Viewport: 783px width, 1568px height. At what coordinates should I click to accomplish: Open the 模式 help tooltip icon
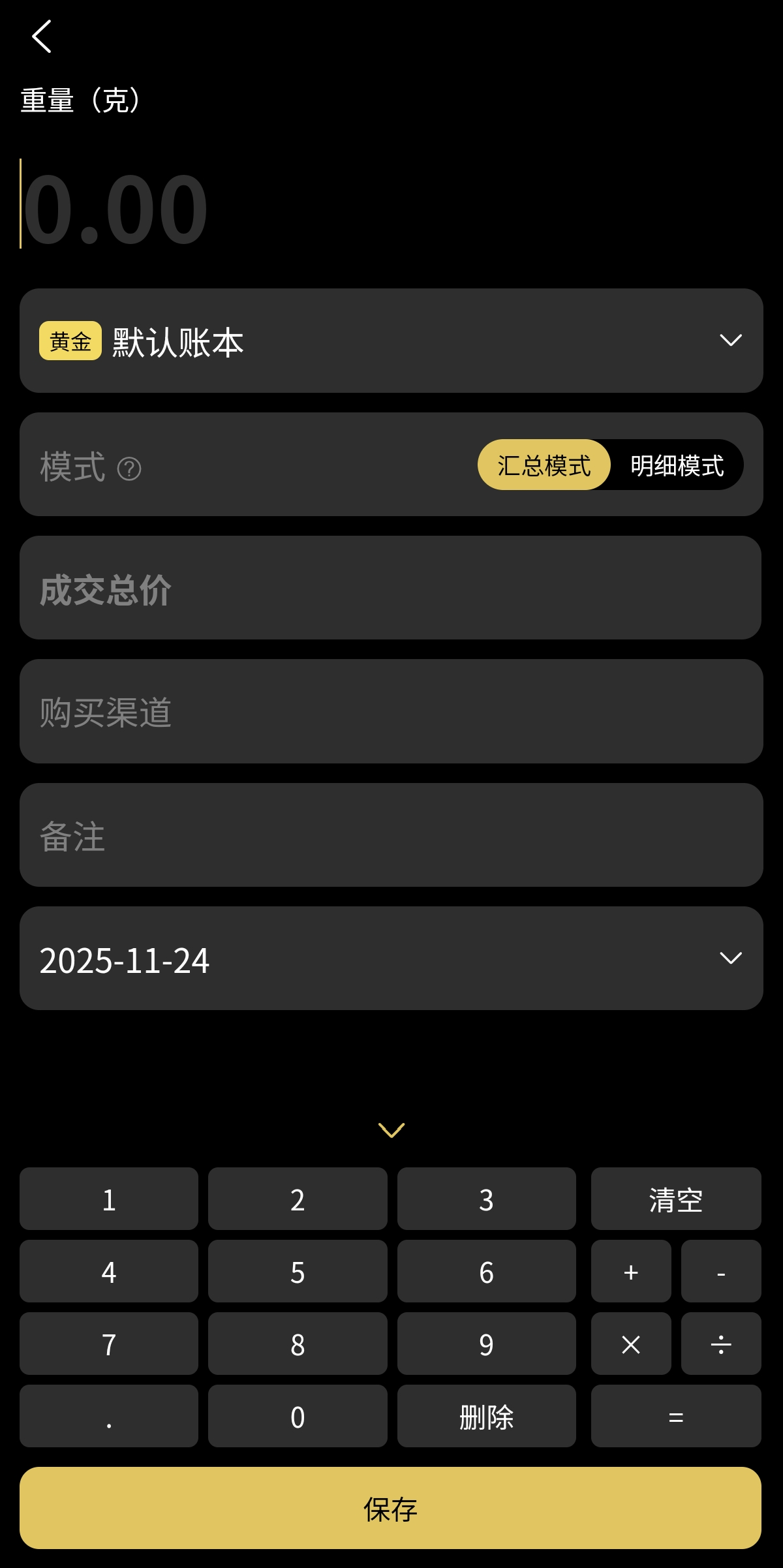pyautogui.click(x=128, y=469)
